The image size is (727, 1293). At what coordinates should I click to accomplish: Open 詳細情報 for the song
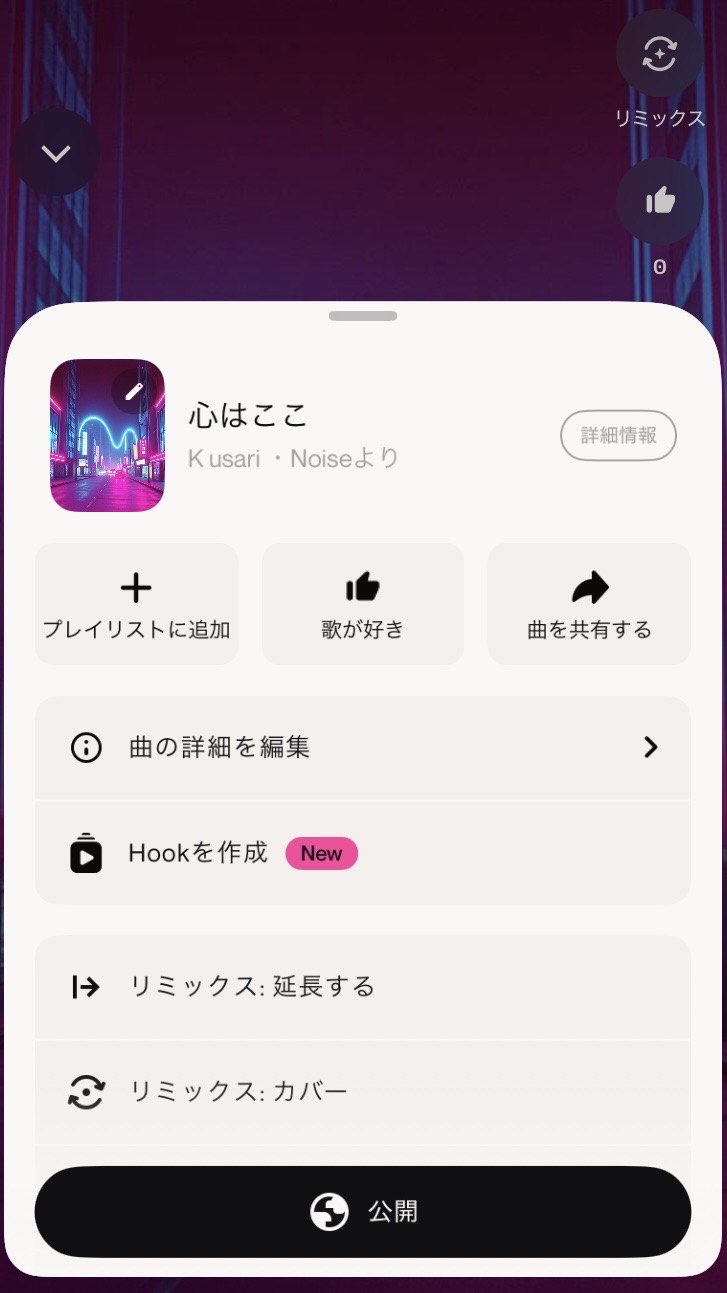click(618, 436)
